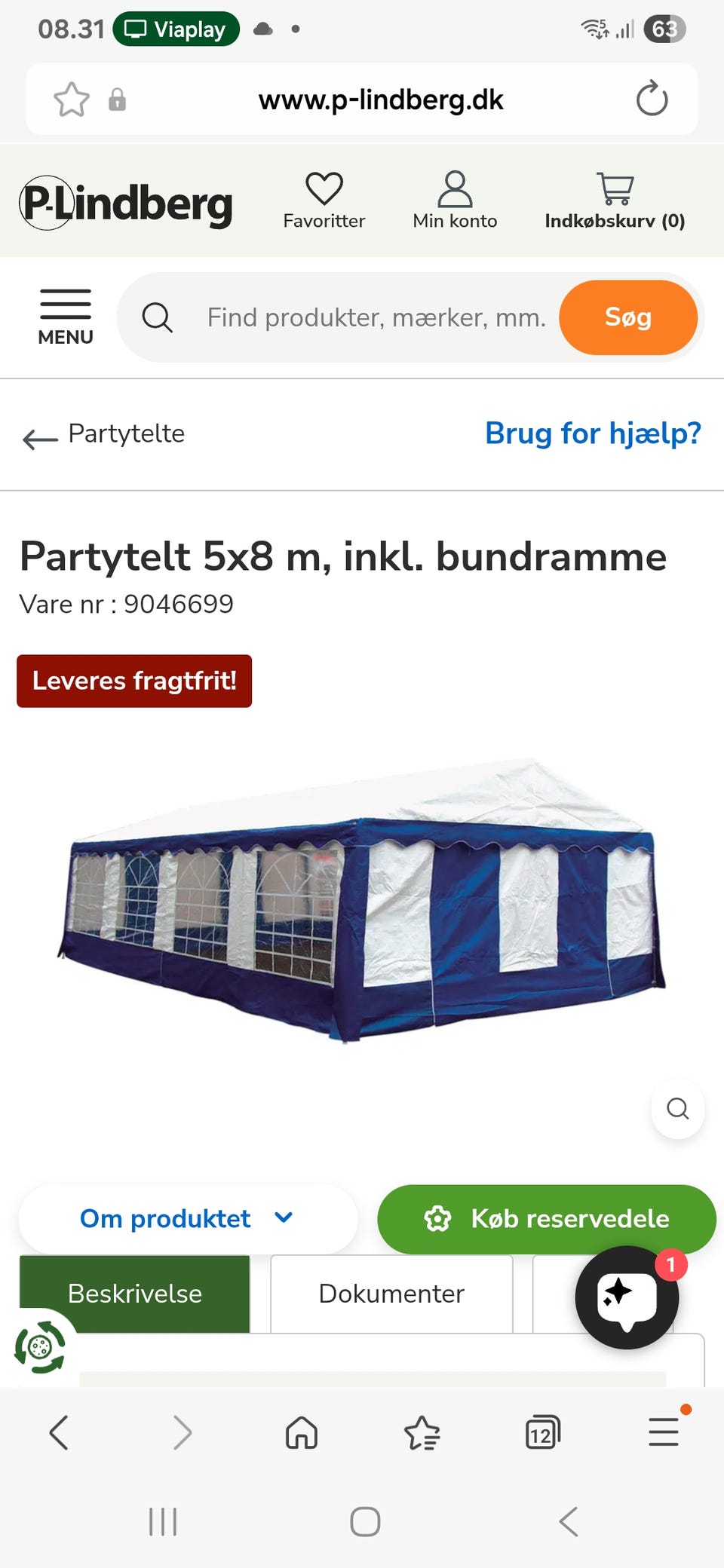Go to the browser home page
This screenshot has width=724, height=1568.
pyautogui.click(x=302, y=1432)
